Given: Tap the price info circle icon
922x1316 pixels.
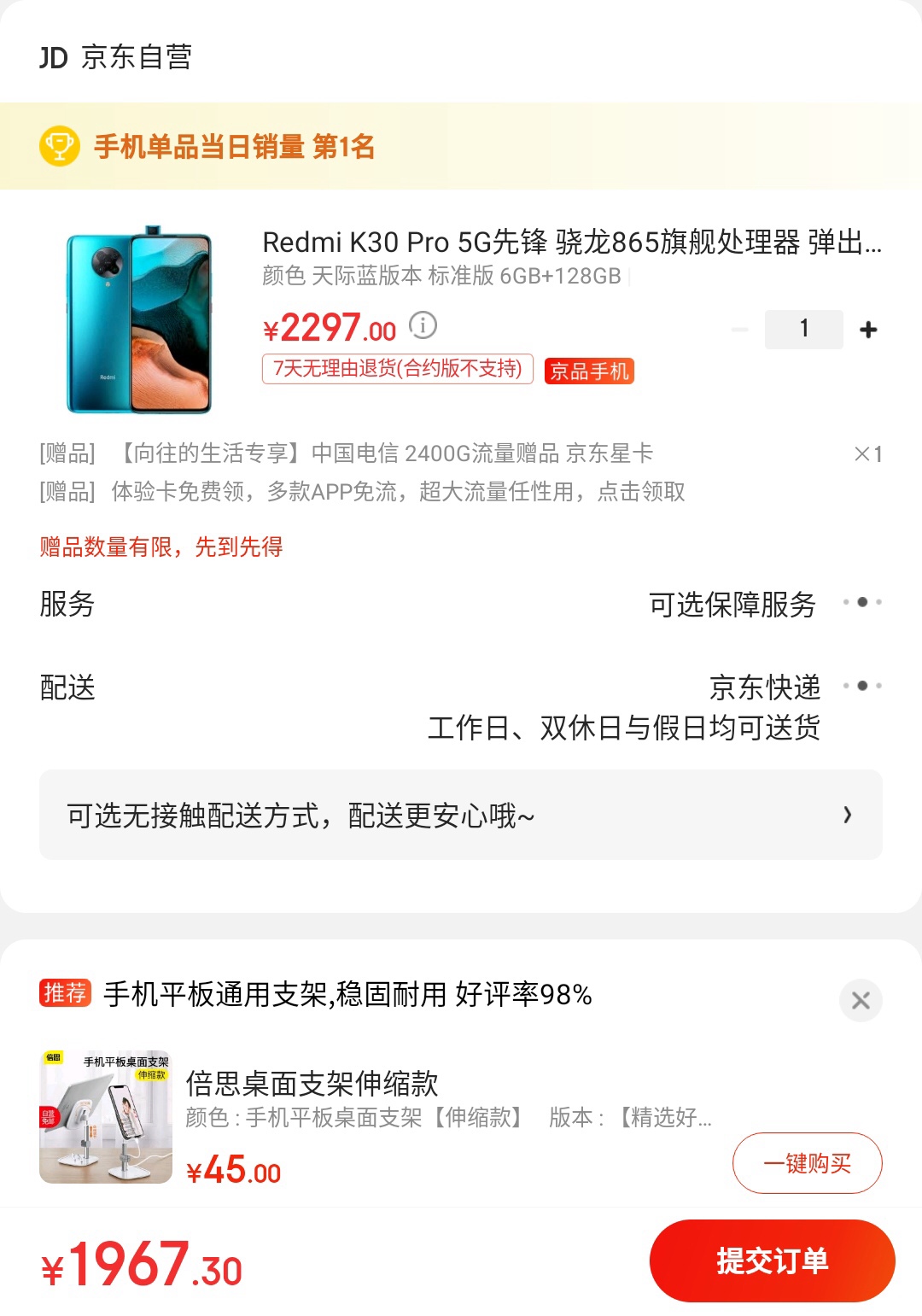Looking at the screenshot, I should click(x=423, y=327).
